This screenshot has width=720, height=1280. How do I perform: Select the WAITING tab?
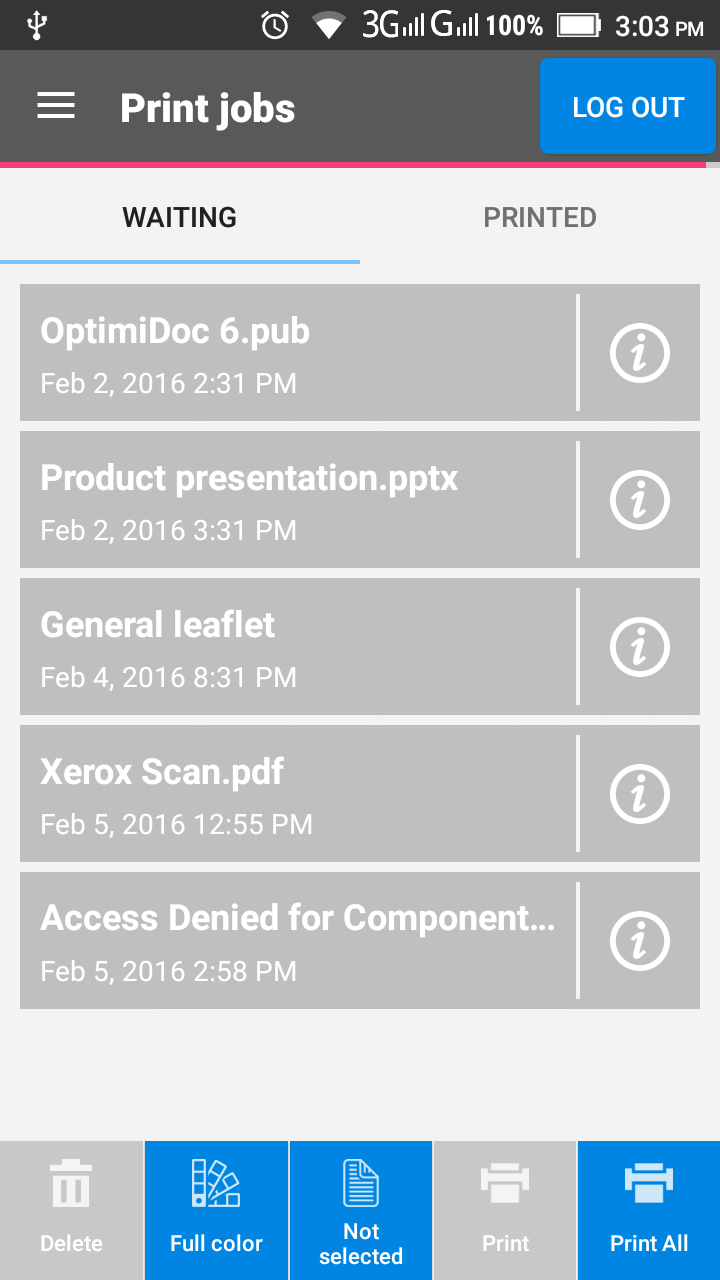coord(180,218)
